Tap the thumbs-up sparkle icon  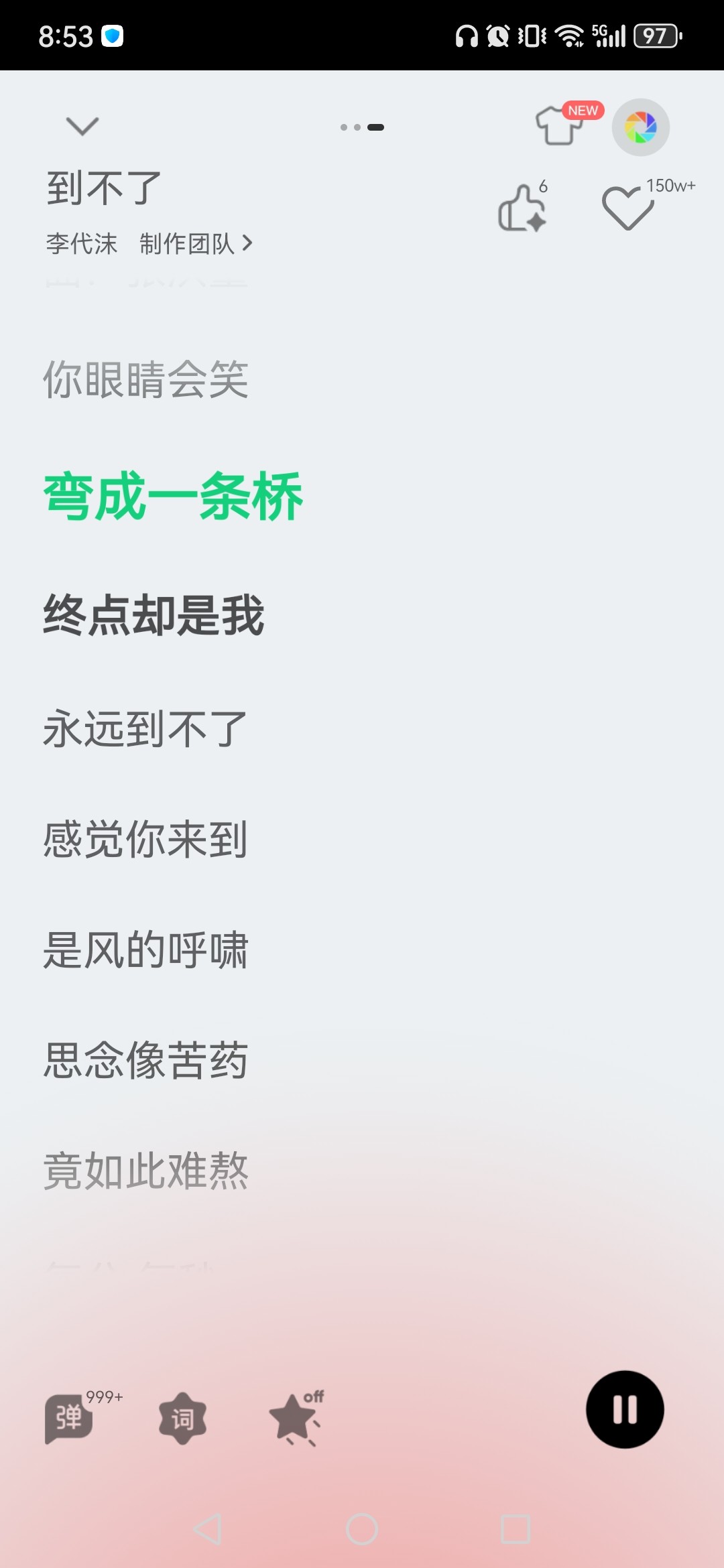(522, 208)
